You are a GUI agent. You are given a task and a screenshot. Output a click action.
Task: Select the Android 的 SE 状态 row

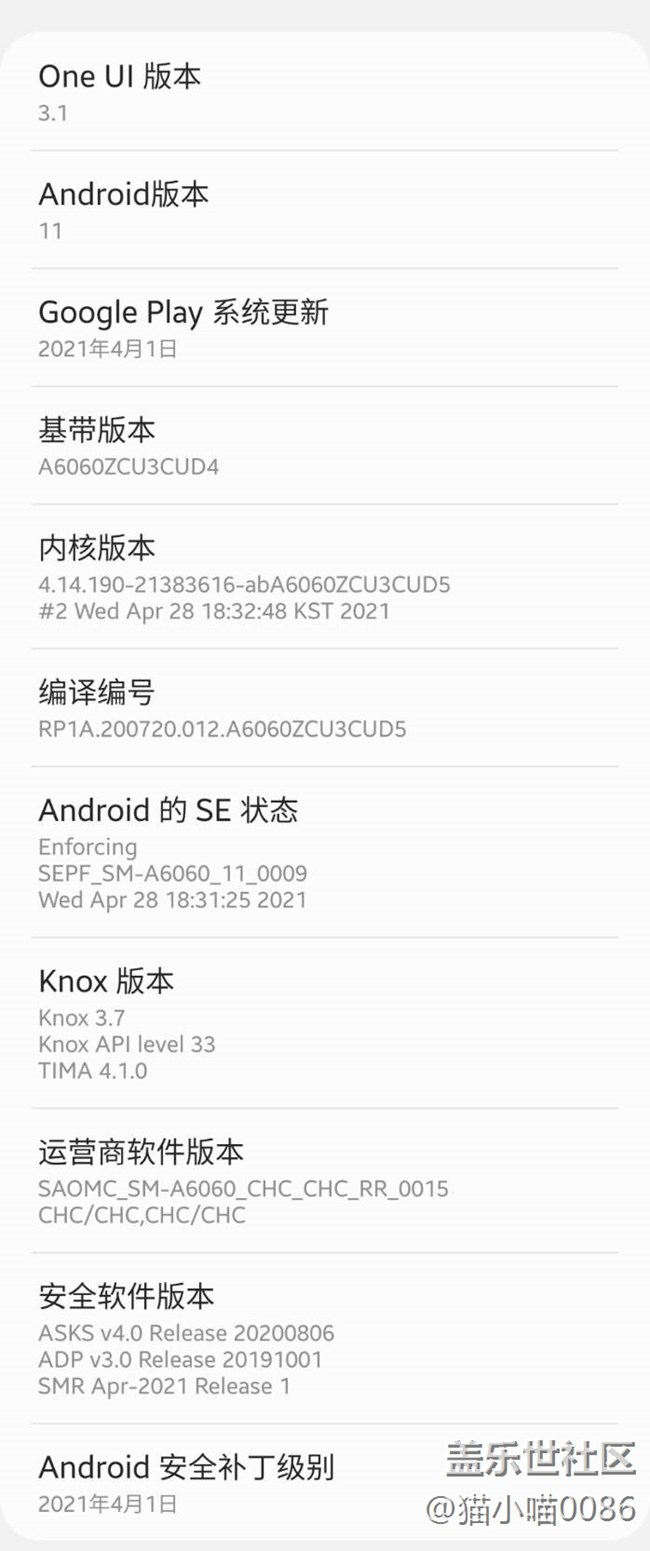click(324, 852)
